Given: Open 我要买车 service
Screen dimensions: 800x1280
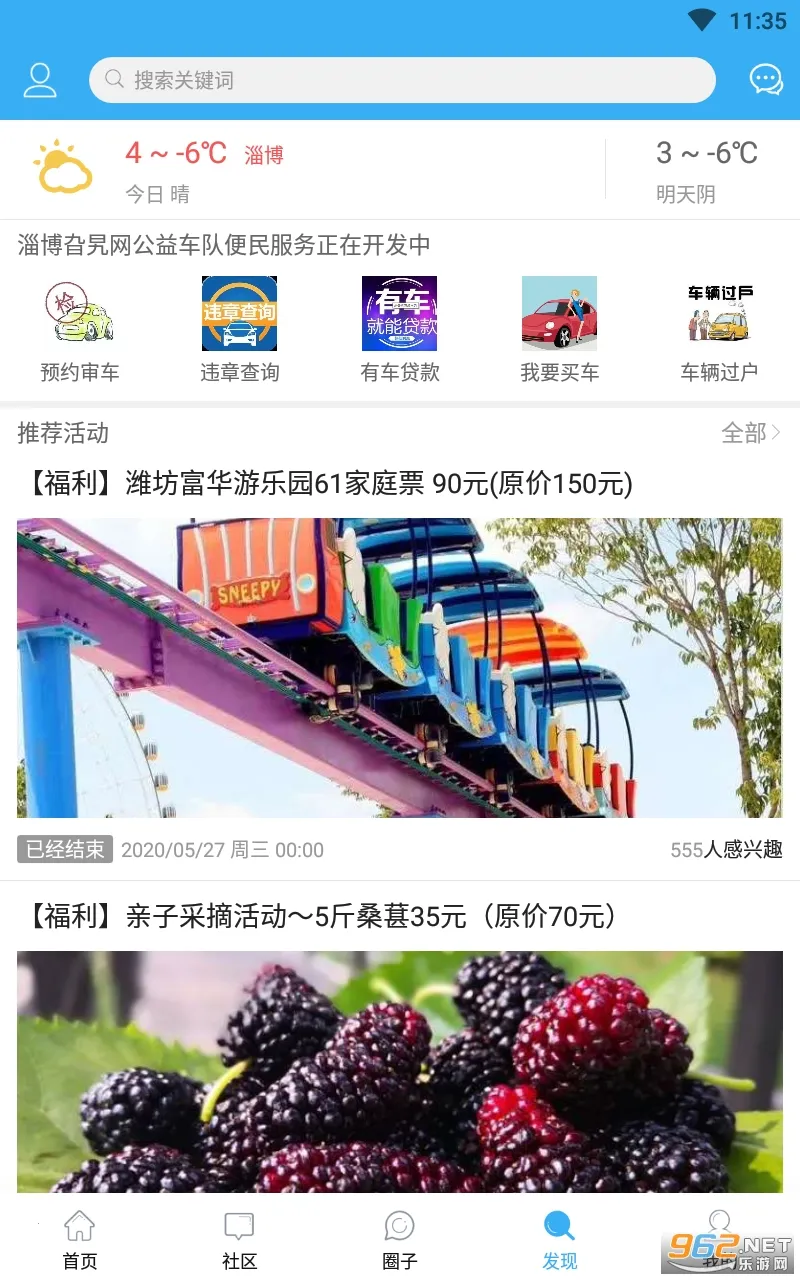Looking at the screenshot, I should point(560,330).
